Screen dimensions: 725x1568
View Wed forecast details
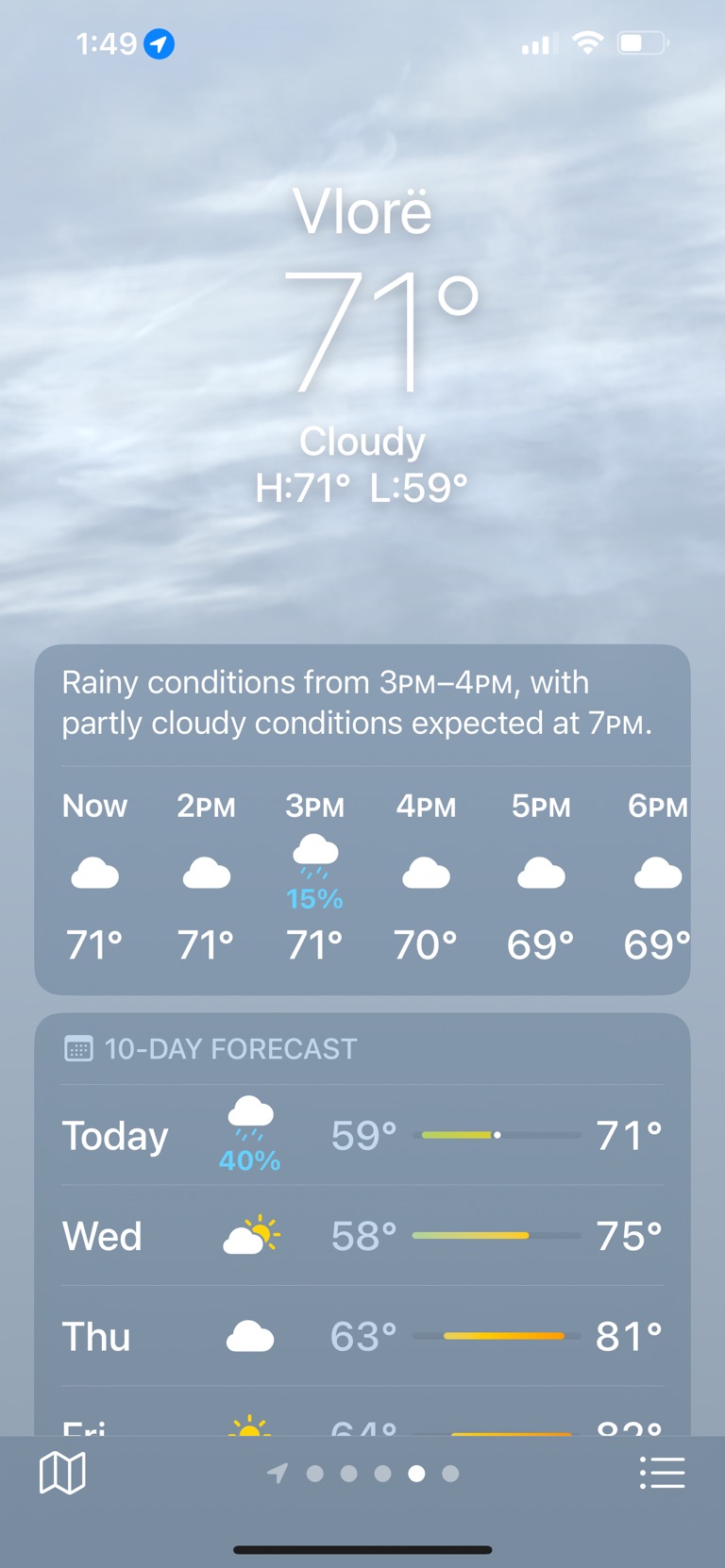[x=362, y=1236]
